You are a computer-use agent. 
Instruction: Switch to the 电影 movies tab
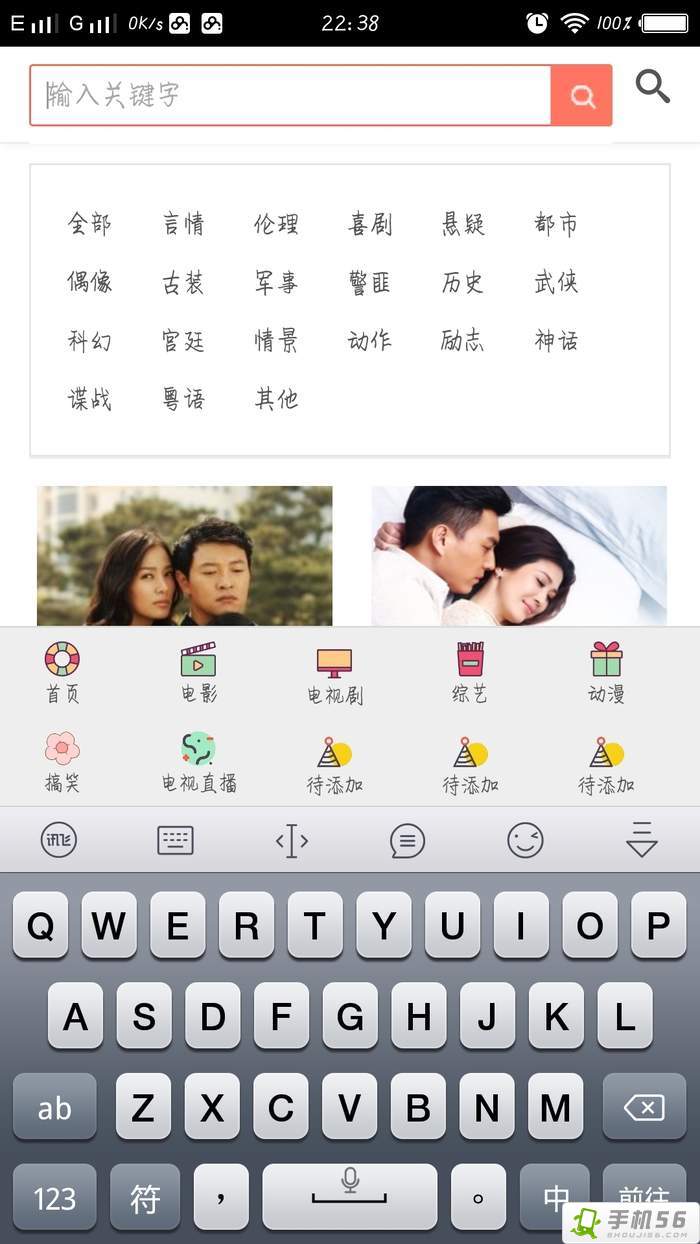(x=198, y=673)
